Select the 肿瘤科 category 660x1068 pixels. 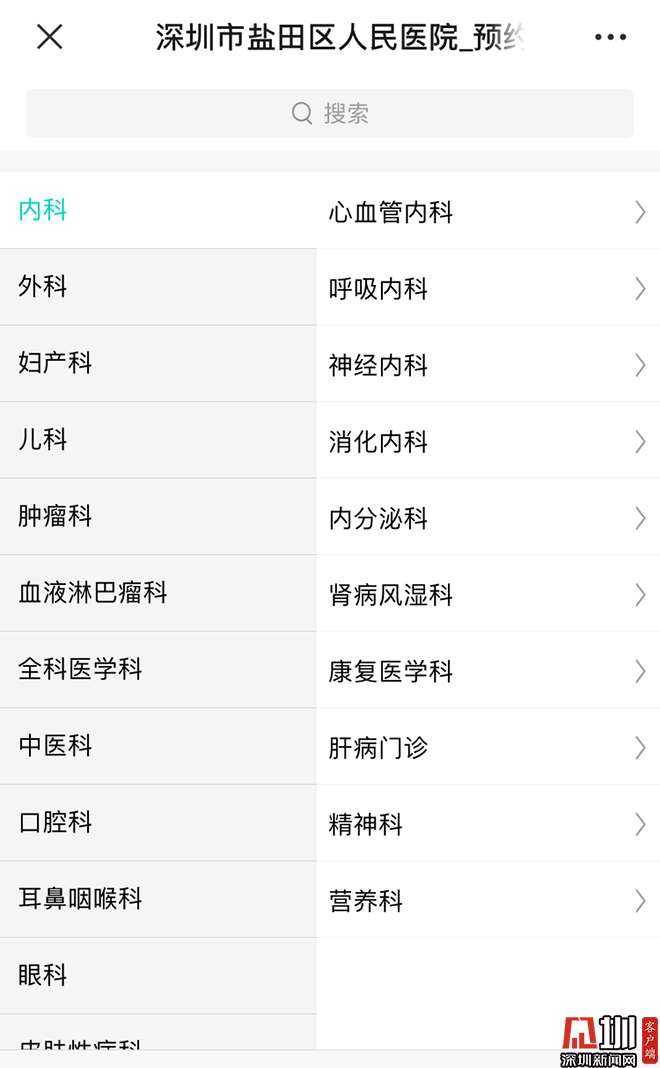pyautogui.click(x=158, y=516)
